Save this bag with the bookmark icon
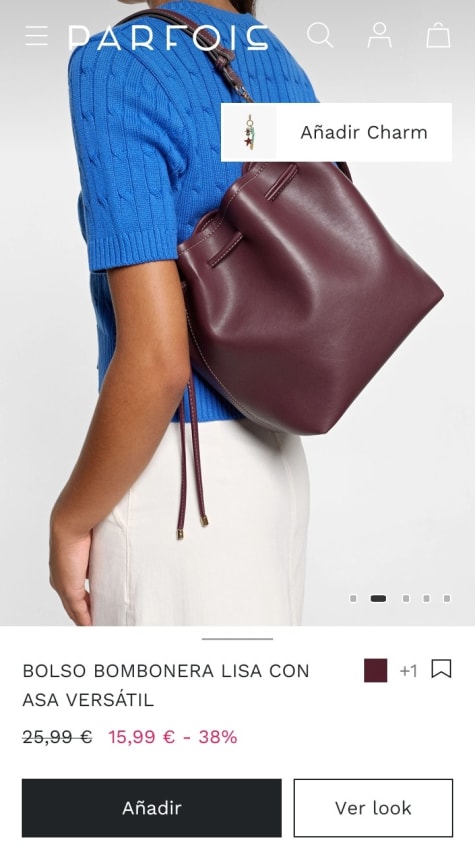Screen dimensions: 475x850 pyautogui.click(x=441, y=669)
